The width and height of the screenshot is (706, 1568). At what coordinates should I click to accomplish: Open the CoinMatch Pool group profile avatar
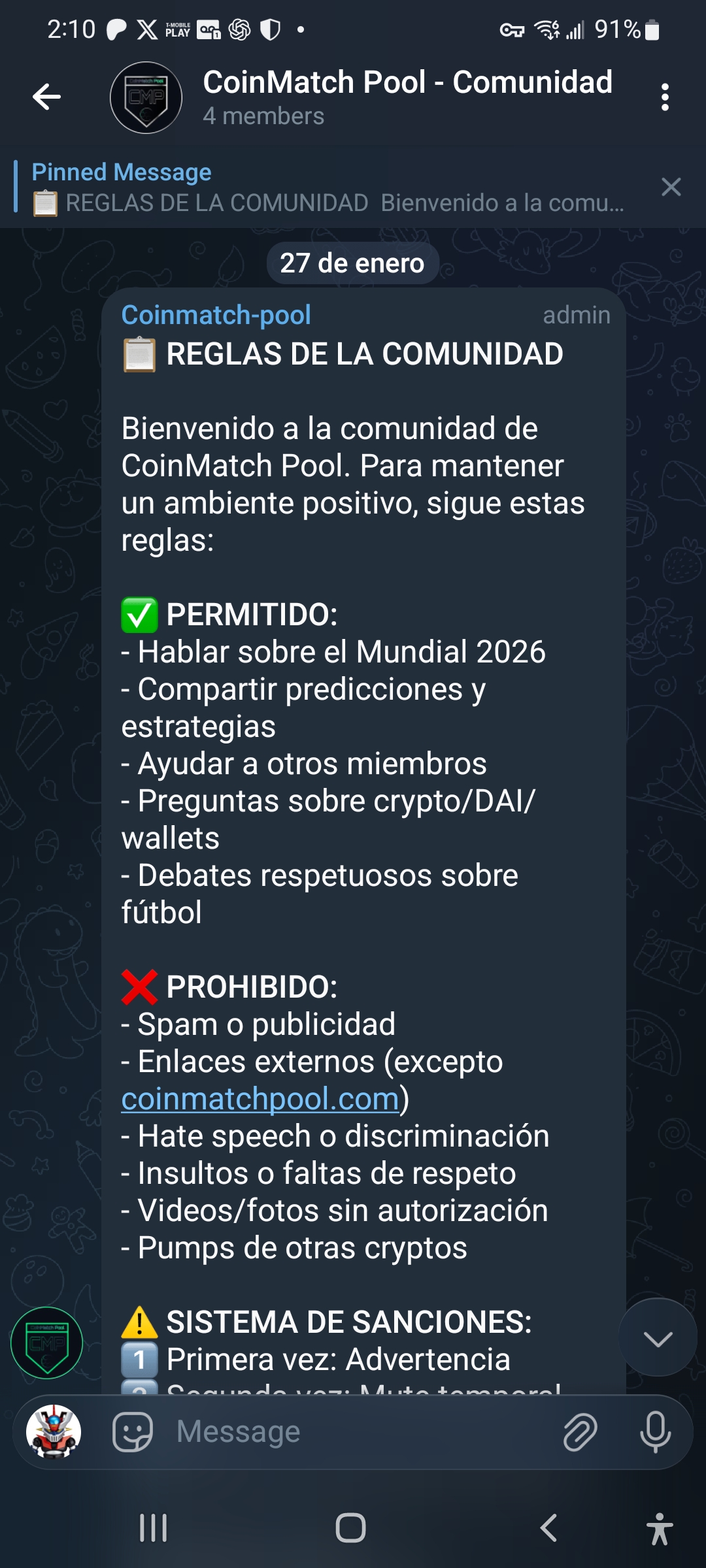[145, 98]
